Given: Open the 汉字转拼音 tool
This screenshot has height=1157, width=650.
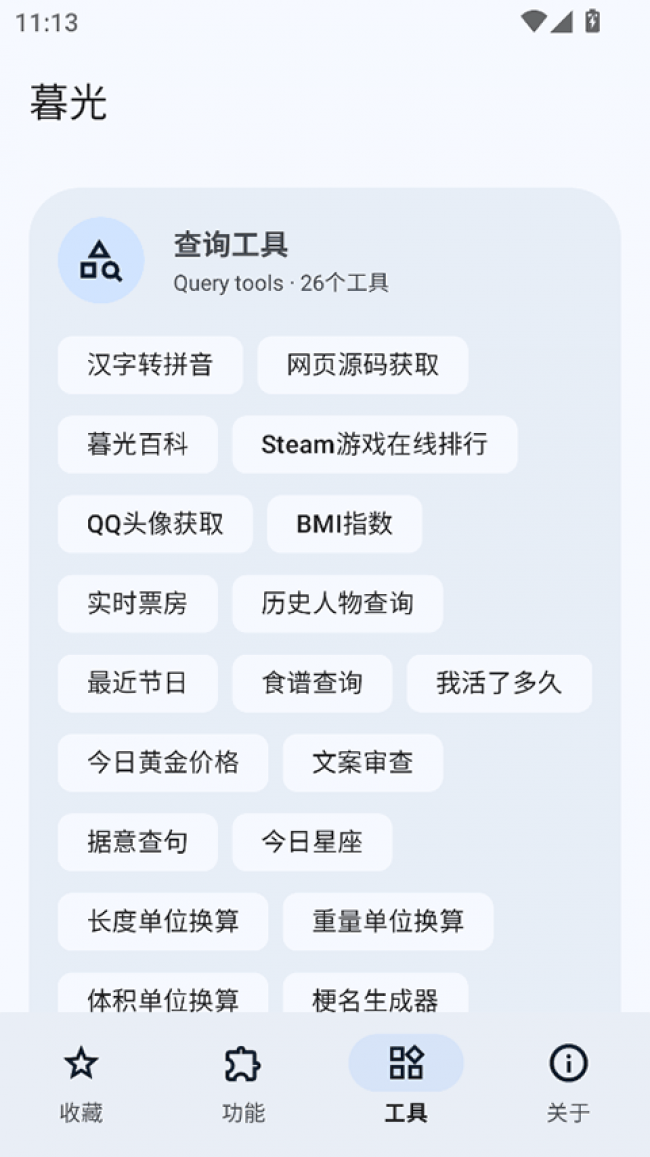Looking at the screenshot, I should (150, 365).
